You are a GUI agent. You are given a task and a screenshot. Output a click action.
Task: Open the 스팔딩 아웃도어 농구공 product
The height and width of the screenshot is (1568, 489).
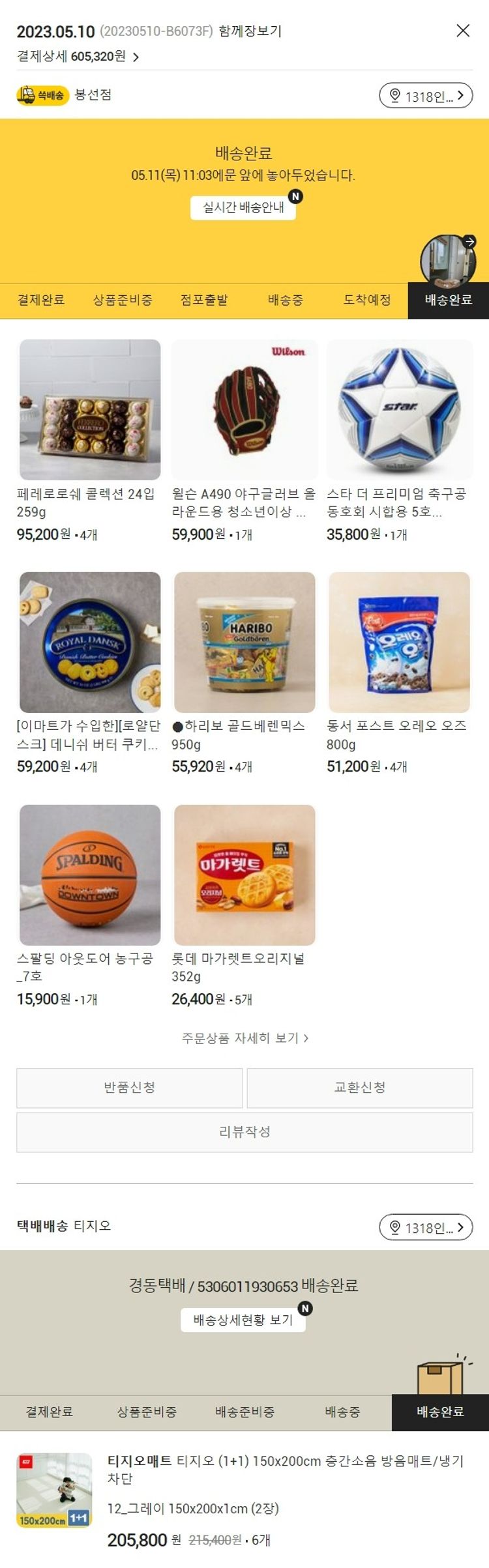click(90, 875)
